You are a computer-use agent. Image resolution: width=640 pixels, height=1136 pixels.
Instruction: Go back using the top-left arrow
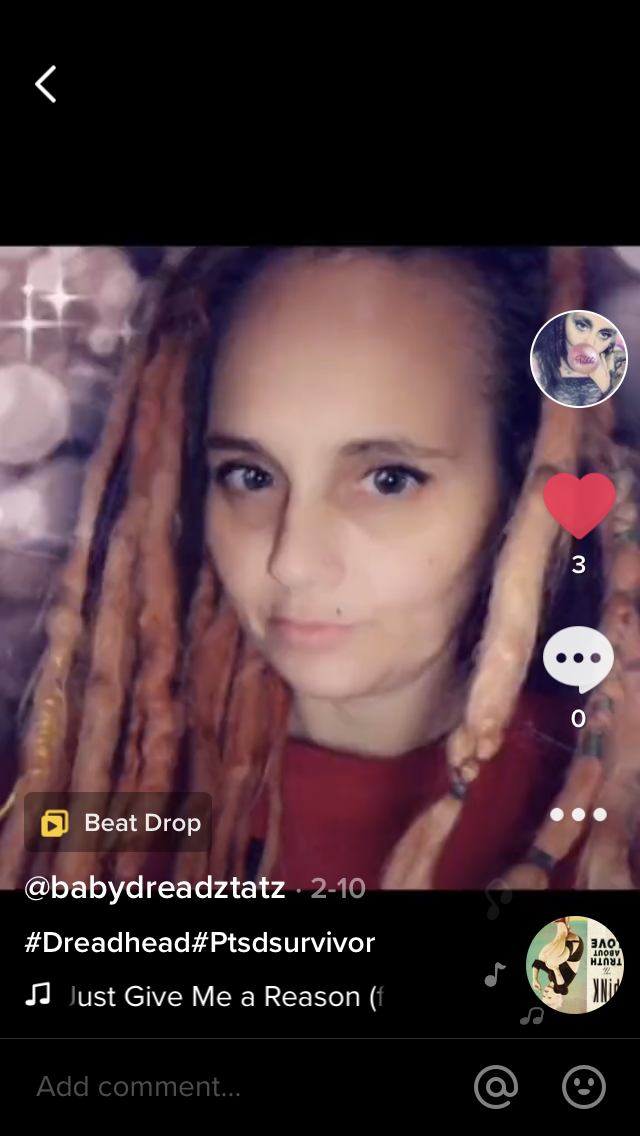[46, 85]
